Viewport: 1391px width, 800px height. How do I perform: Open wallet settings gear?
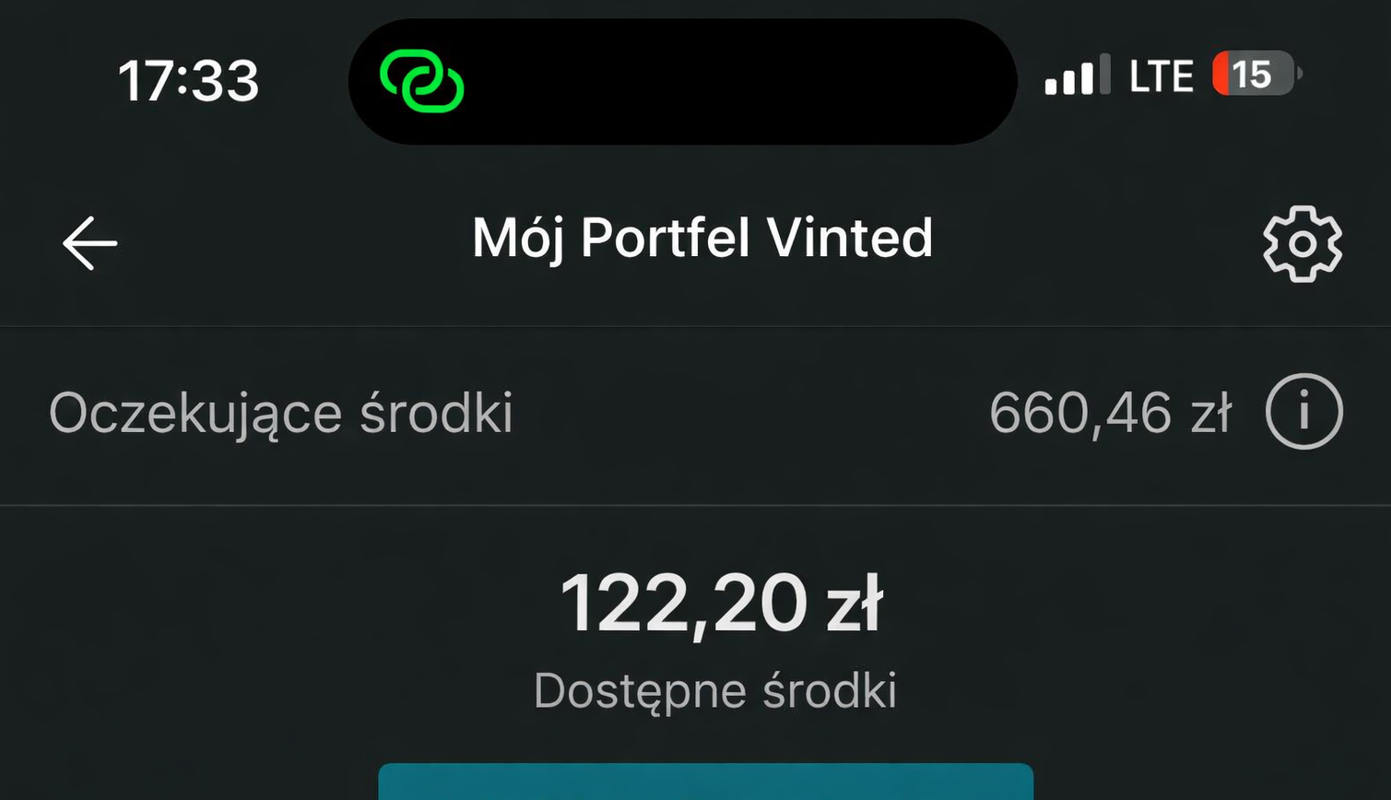[1302, 243]
